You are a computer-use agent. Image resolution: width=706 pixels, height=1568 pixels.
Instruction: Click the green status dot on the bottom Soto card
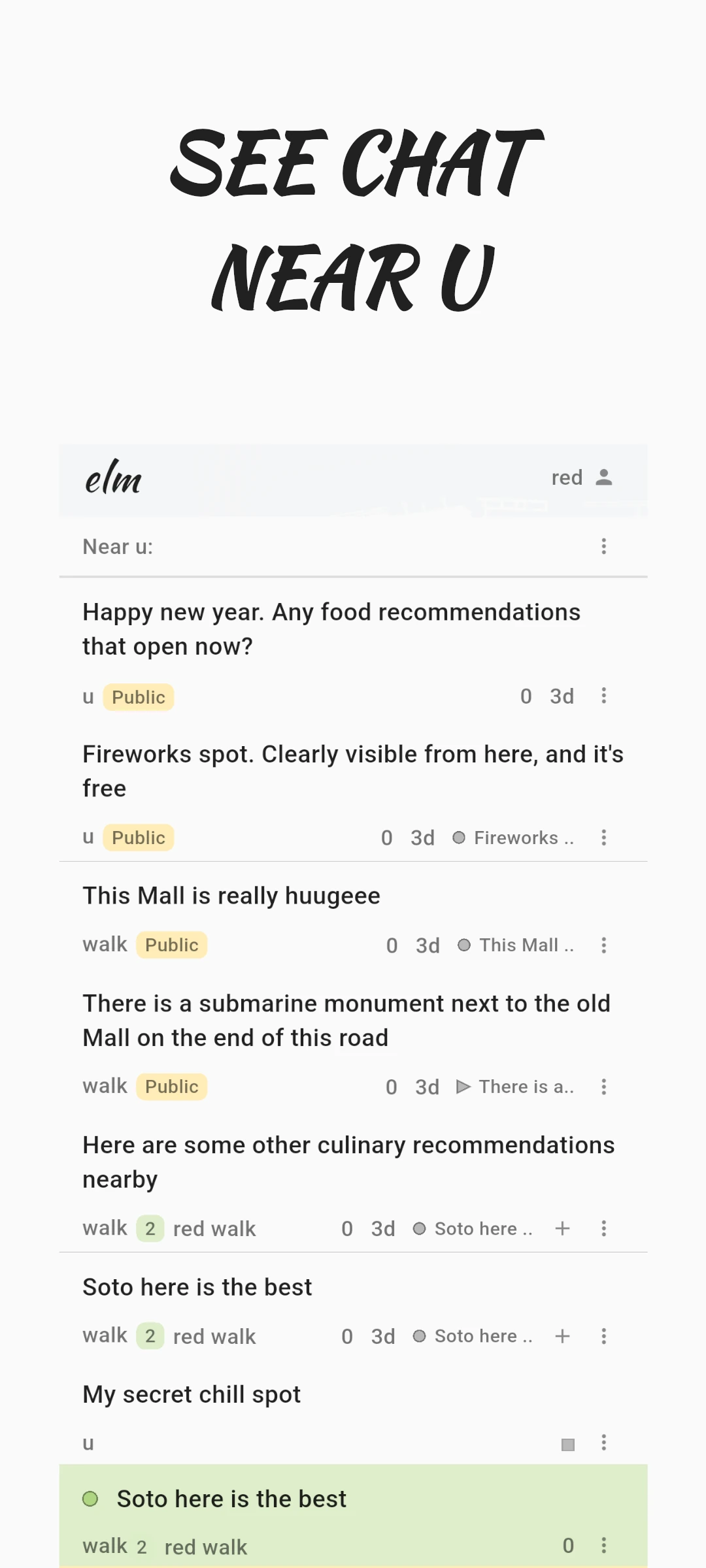[x=91, y=1498]
